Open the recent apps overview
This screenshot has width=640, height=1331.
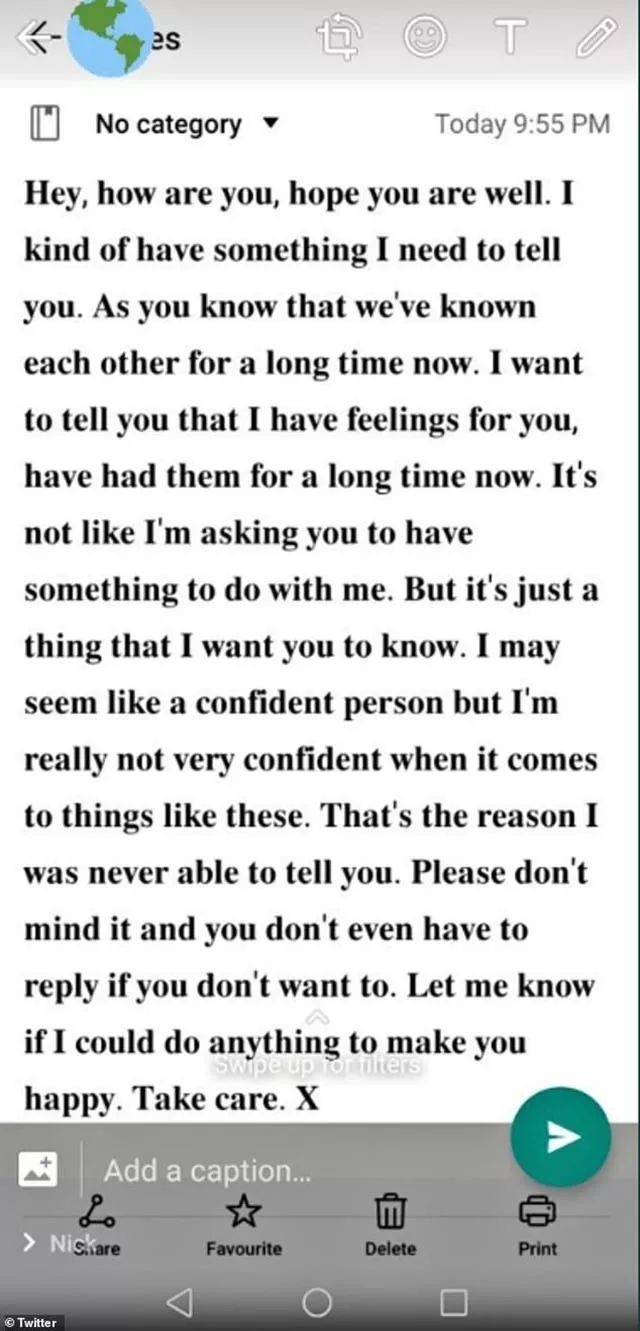pos(454,1302)
